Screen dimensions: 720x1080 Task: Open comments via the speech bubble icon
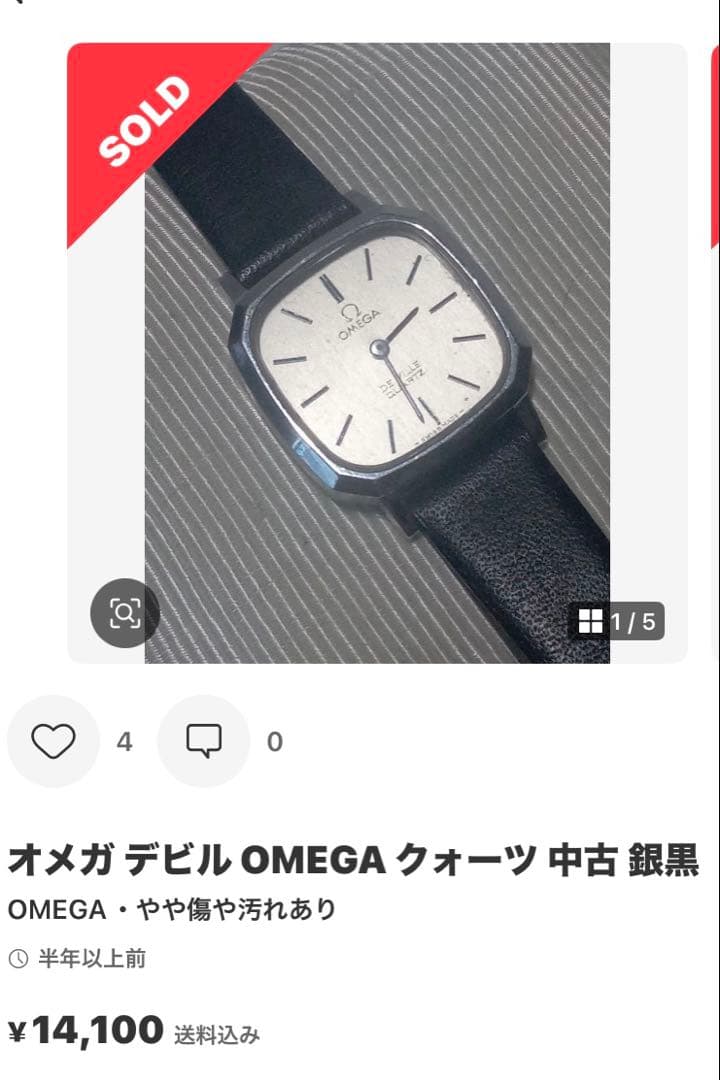[x=203, y=742]
